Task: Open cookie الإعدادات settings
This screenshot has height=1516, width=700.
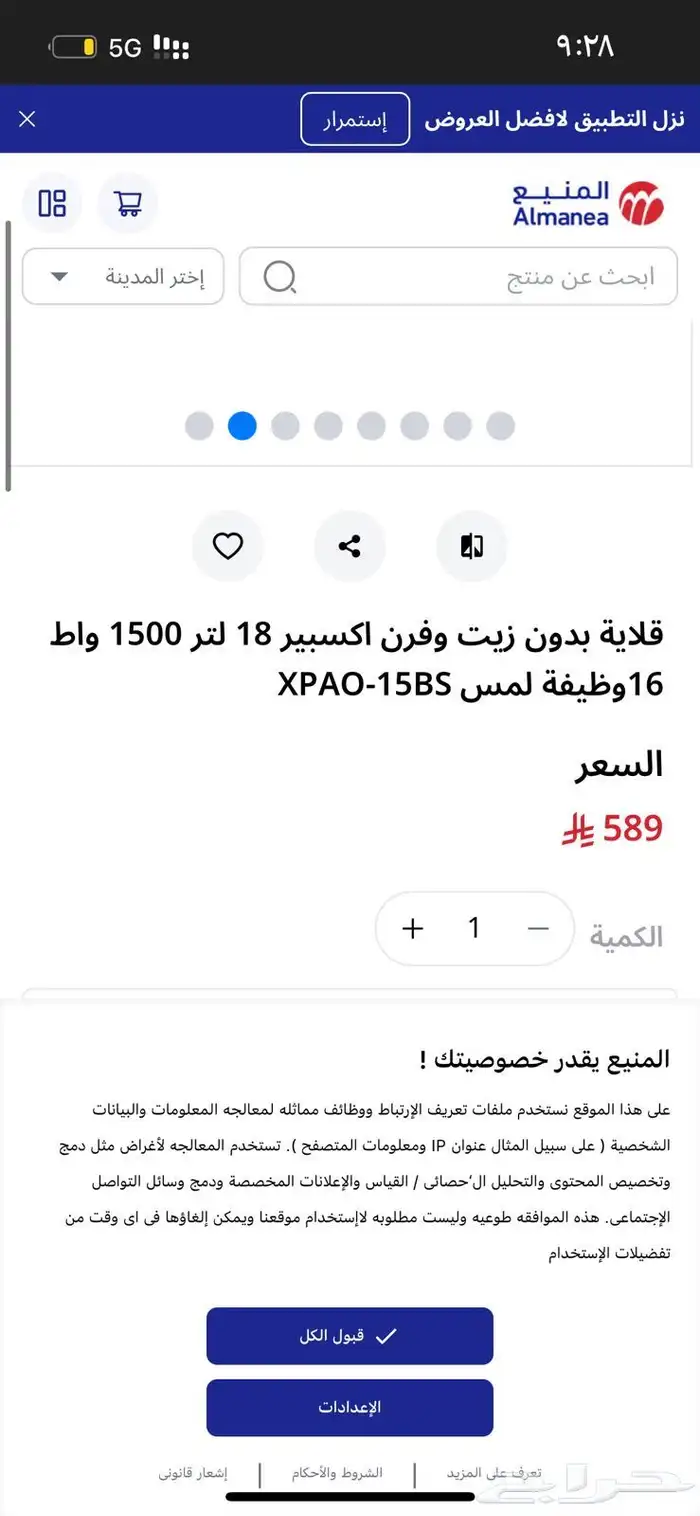Action: point(349,1407)
